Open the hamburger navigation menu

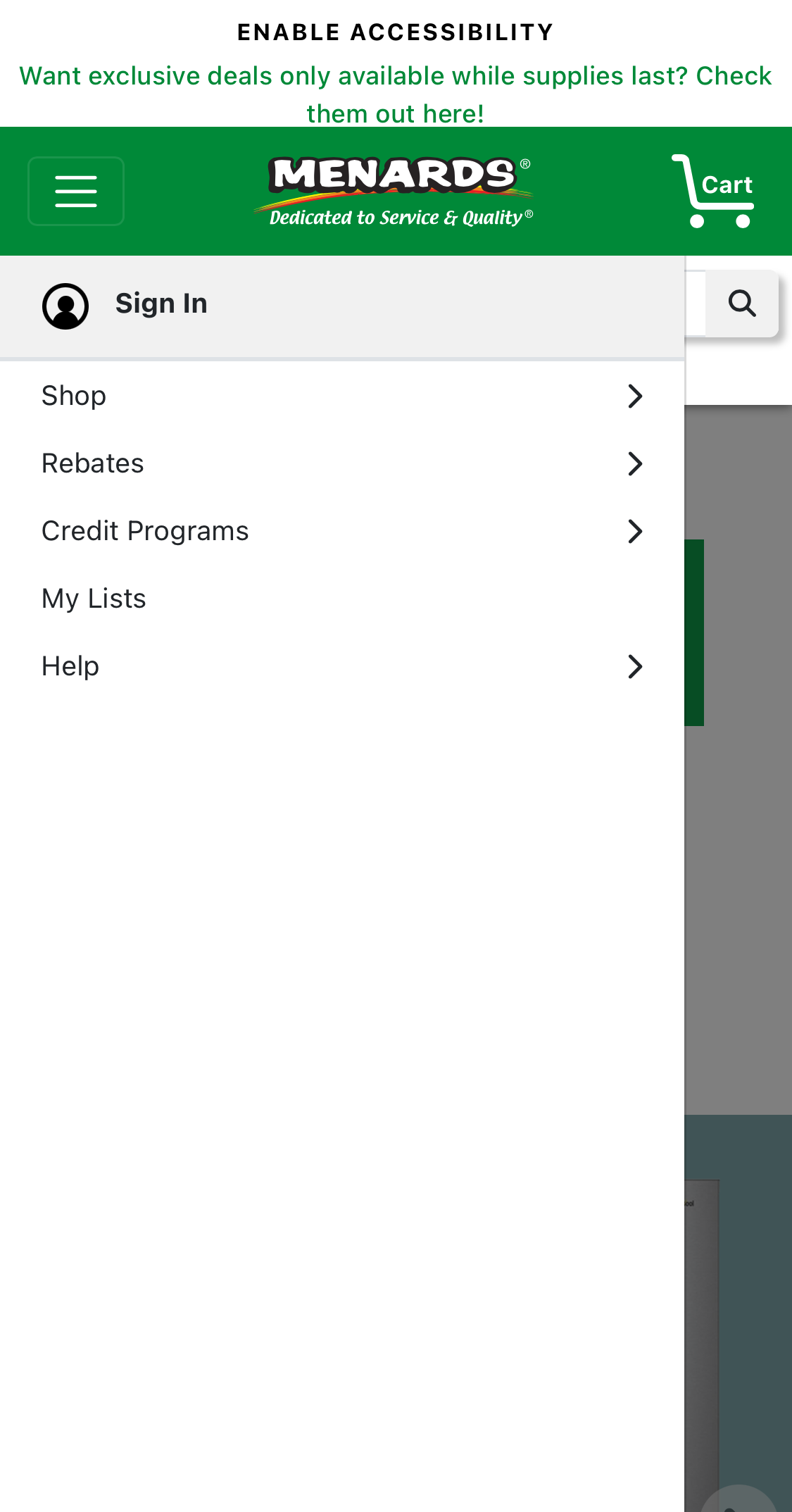click(75, 190)
